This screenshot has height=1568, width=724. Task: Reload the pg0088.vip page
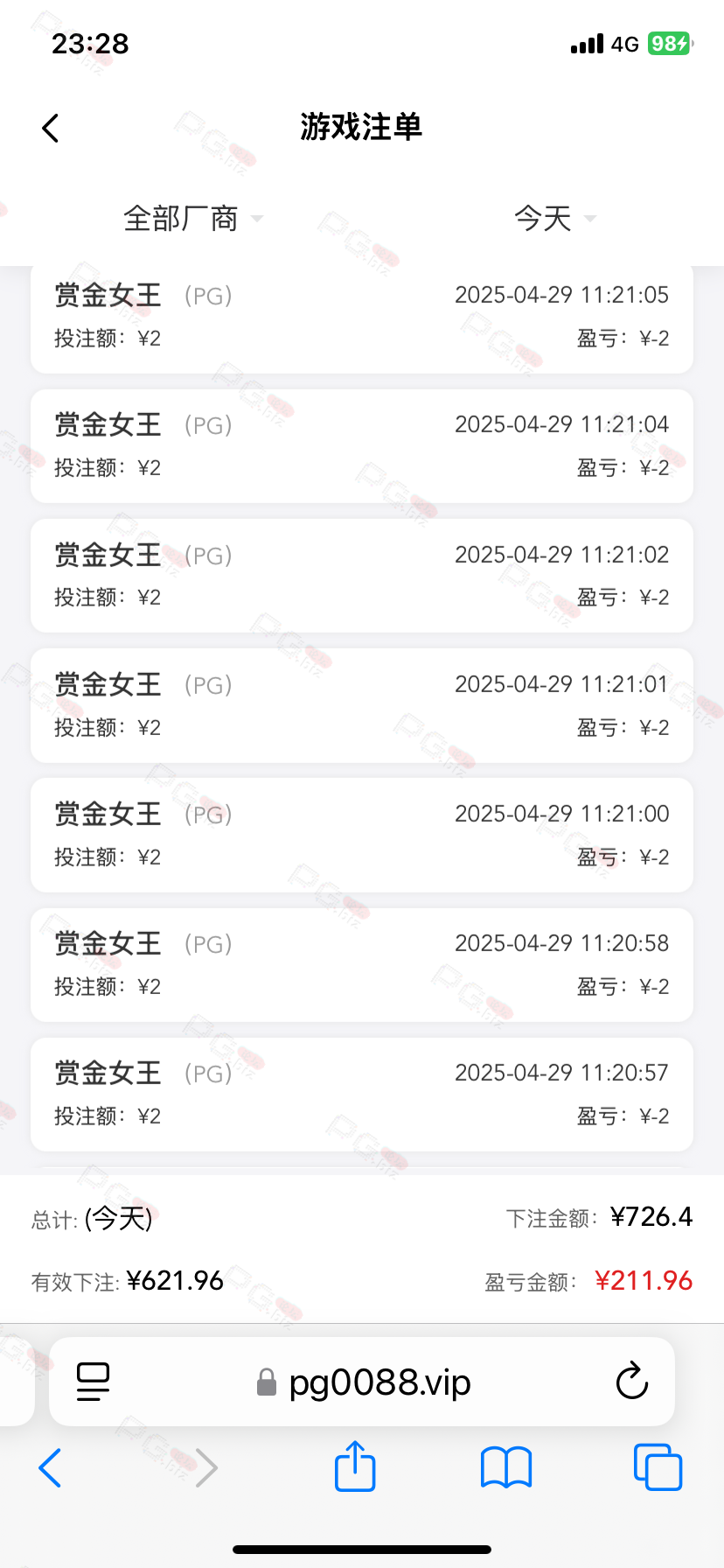click(x=631, y=1382)
